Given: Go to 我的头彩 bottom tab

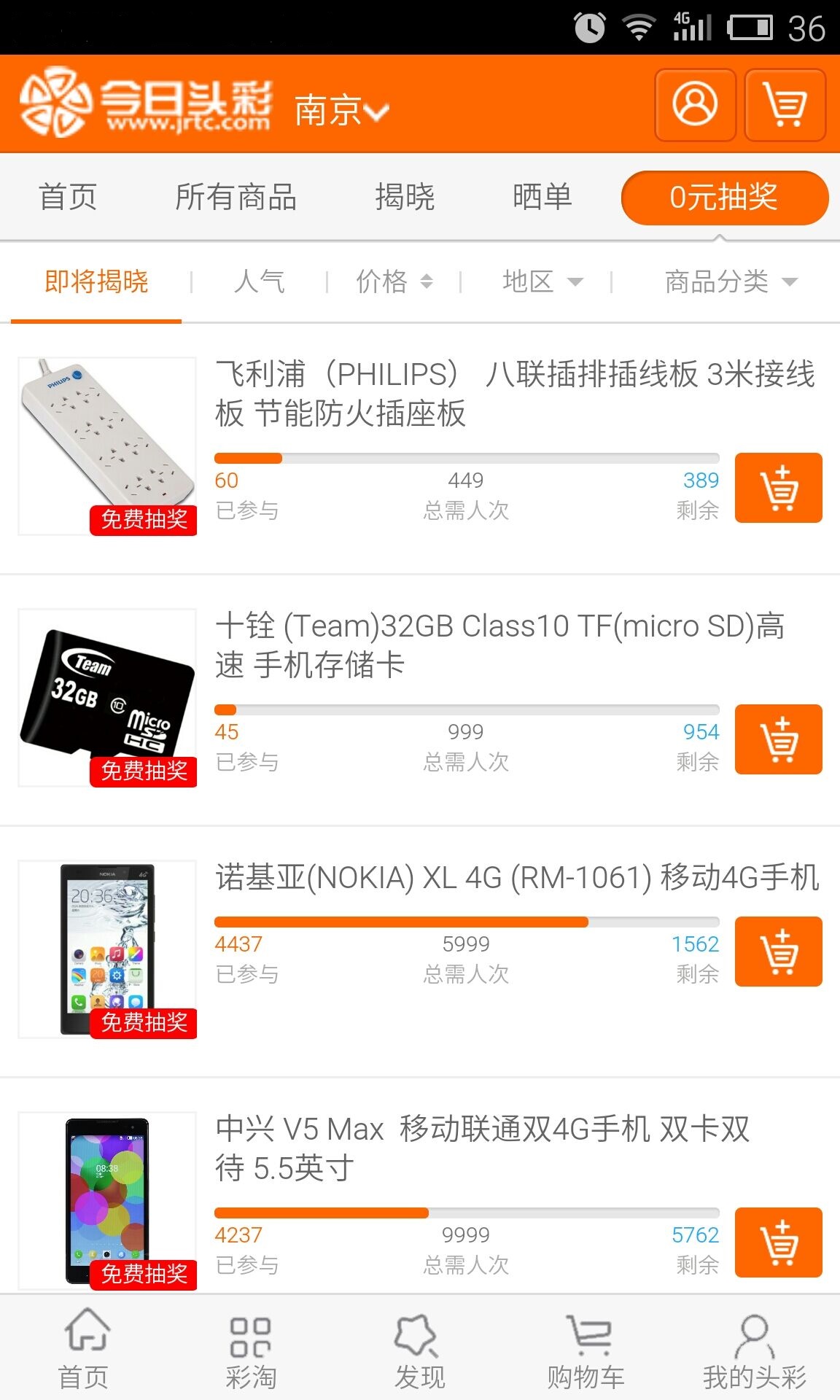Looking at the screenshot, I should point(755,1353).
